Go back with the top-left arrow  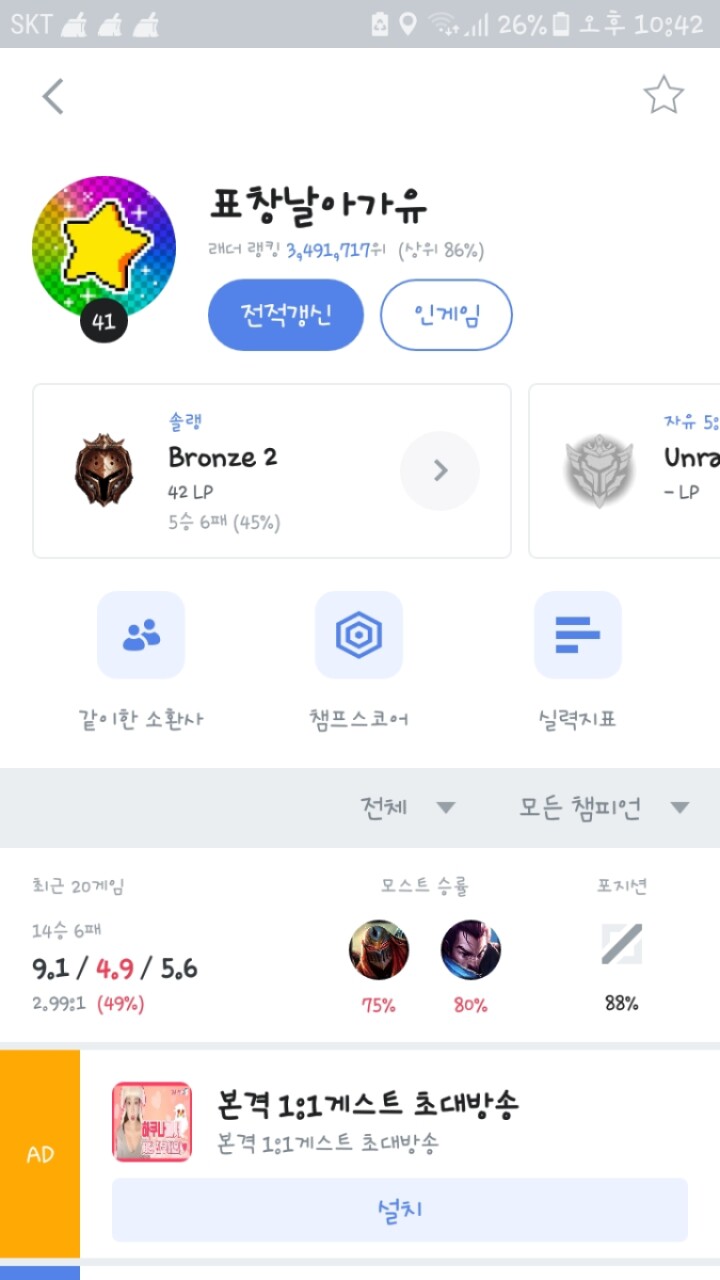pyautogui.click(x=53, y=97)
